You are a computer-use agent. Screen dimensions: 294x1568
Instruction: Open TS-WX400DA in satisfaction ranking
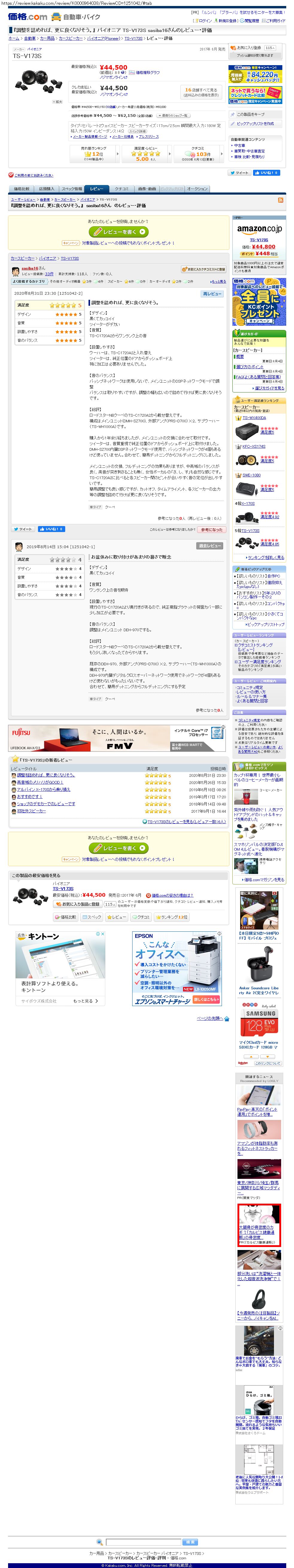254,418
